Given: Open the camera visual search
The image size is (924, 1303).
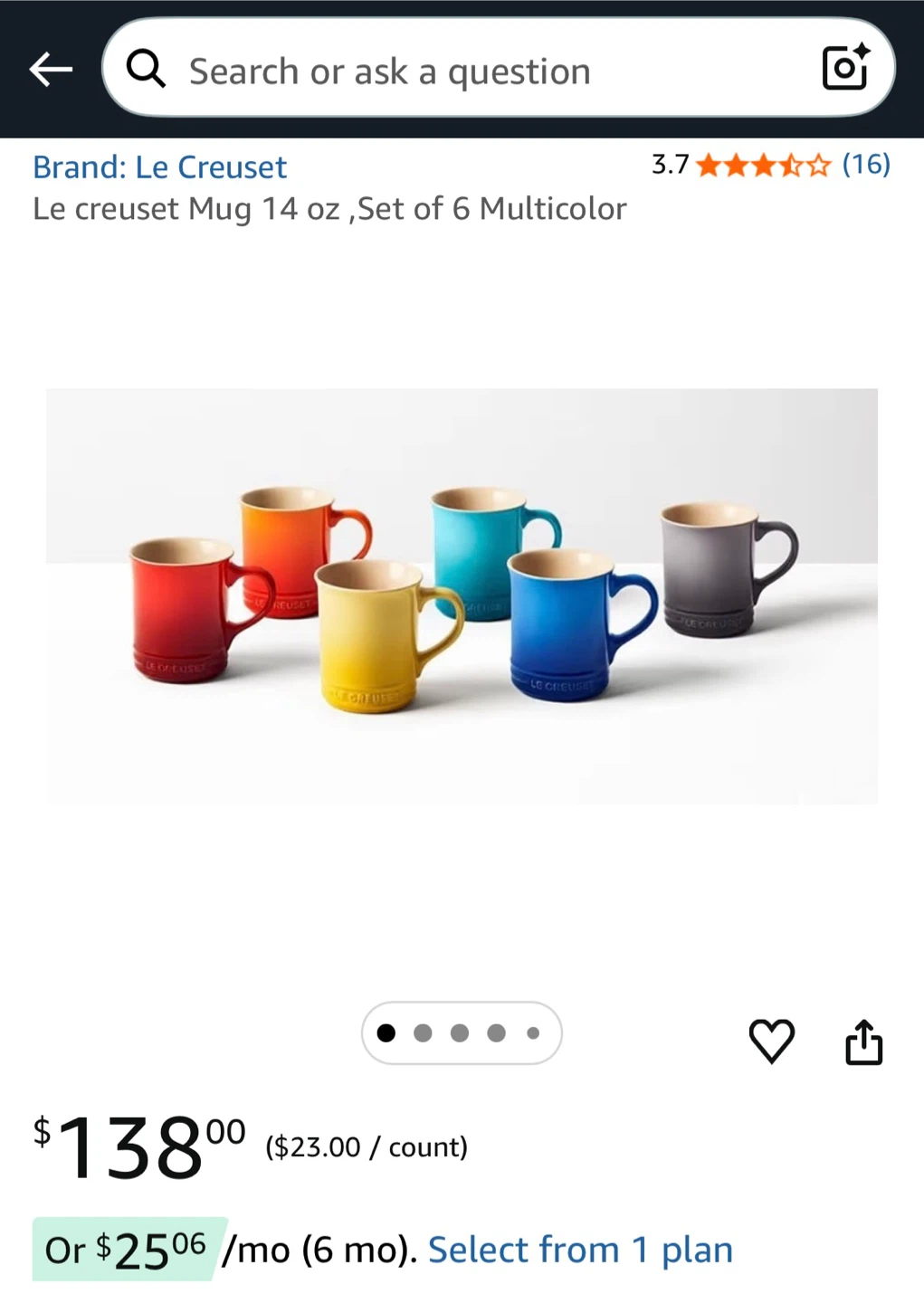Looking at the screenshot, I should point(844,68).
